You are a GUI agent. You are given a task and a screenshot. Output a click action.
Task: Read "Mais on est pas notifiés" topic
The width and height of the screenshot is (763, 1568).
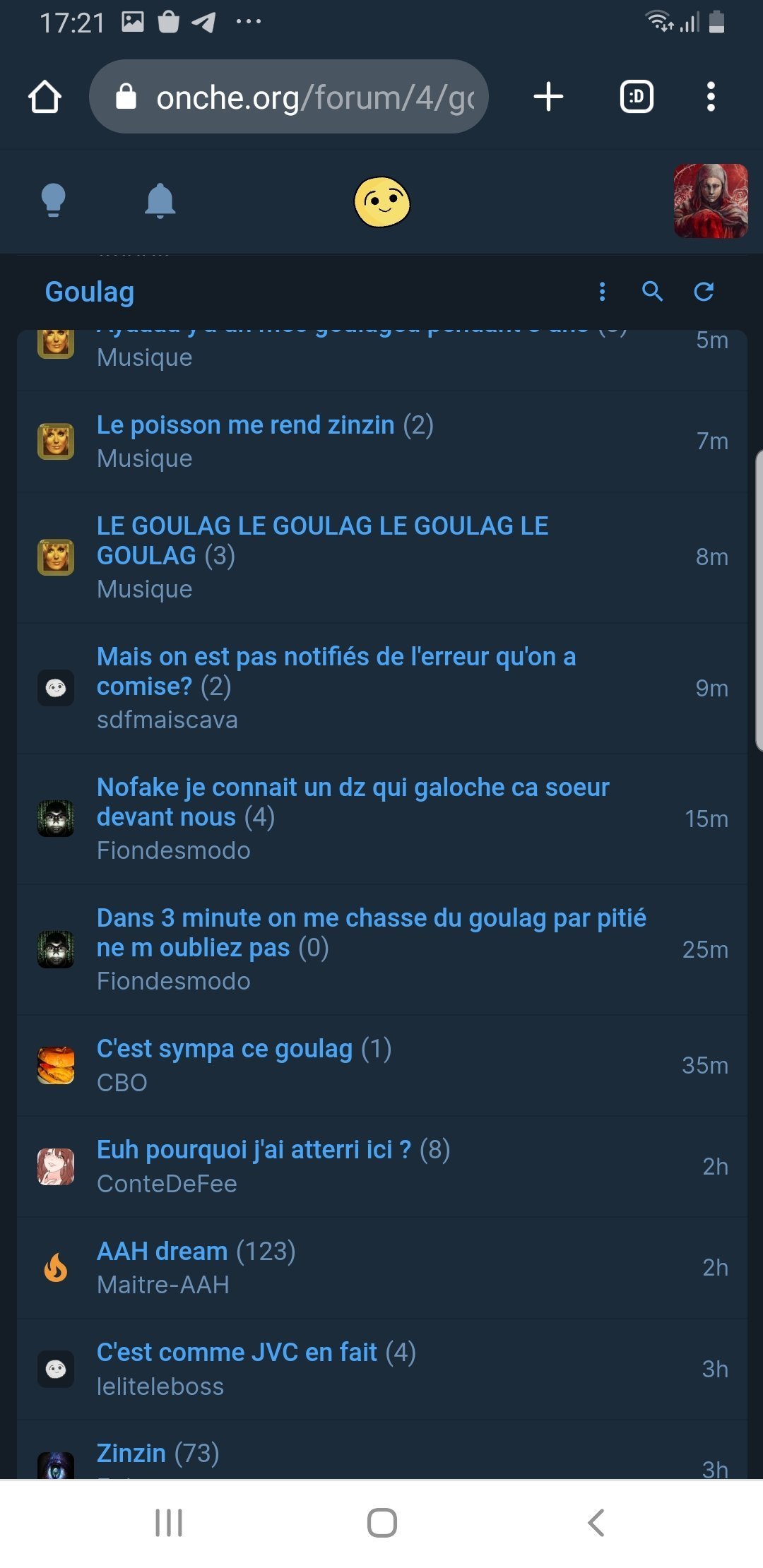click(336, 672)
